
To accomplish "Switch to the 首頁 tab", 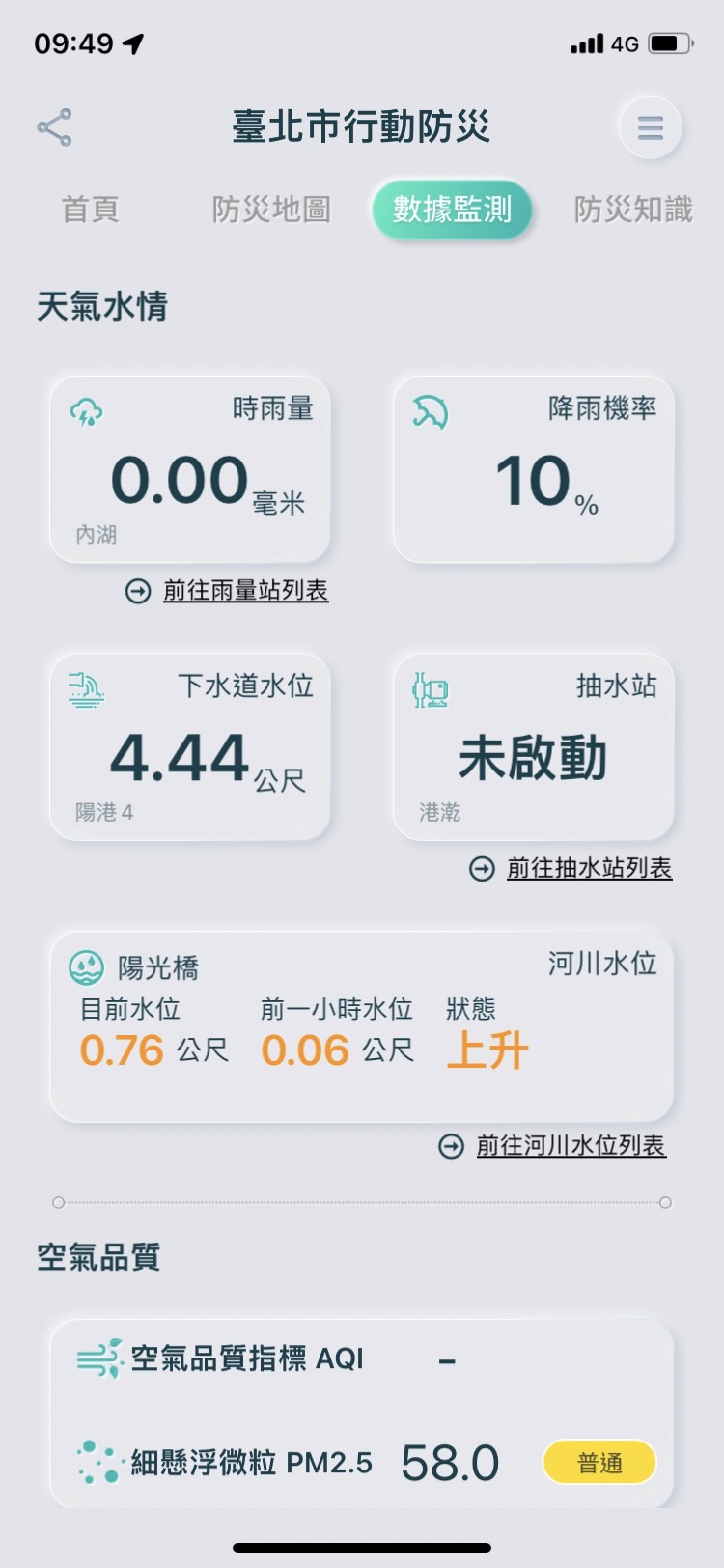I will click(90, 210).
